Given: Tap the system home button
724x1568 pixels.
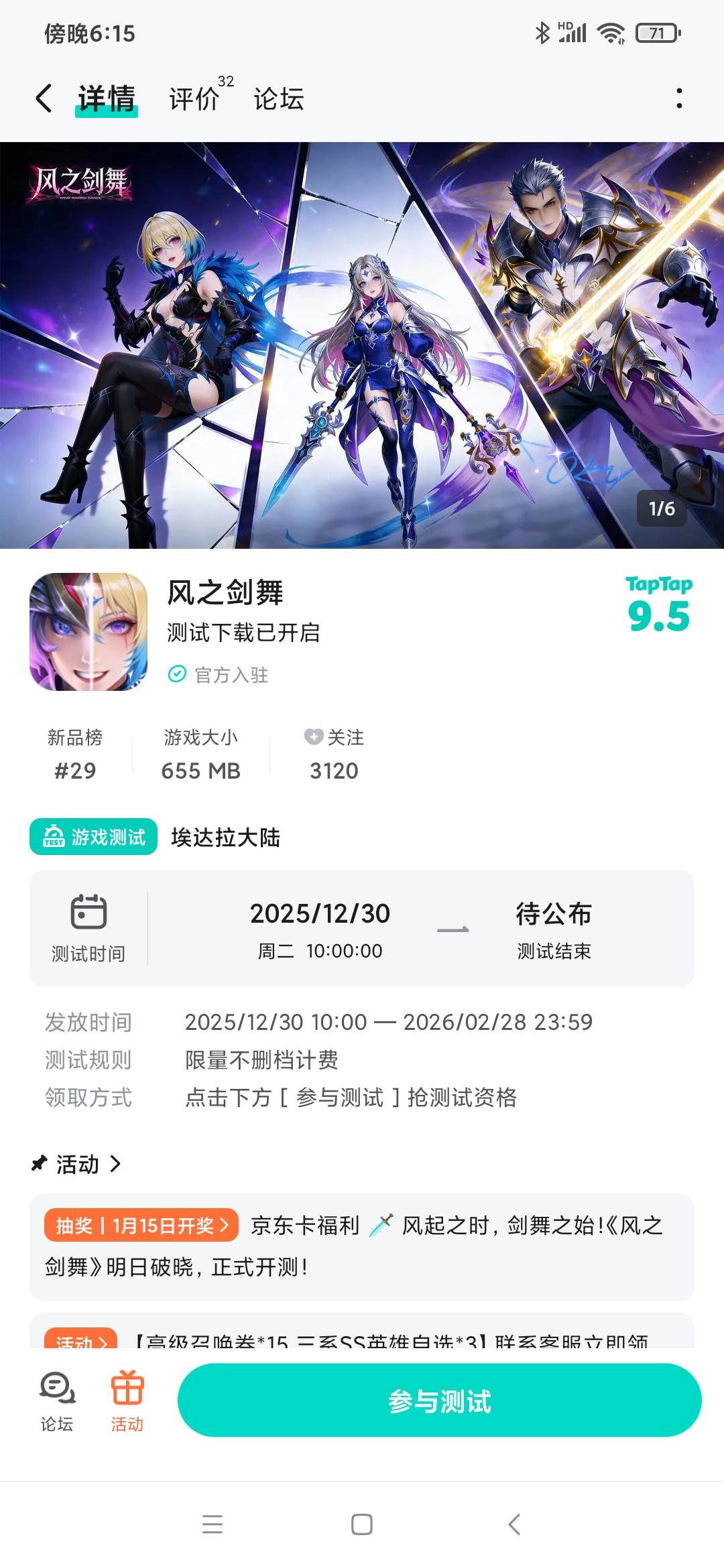Looking at the screenshot, I should [362, 1524].
